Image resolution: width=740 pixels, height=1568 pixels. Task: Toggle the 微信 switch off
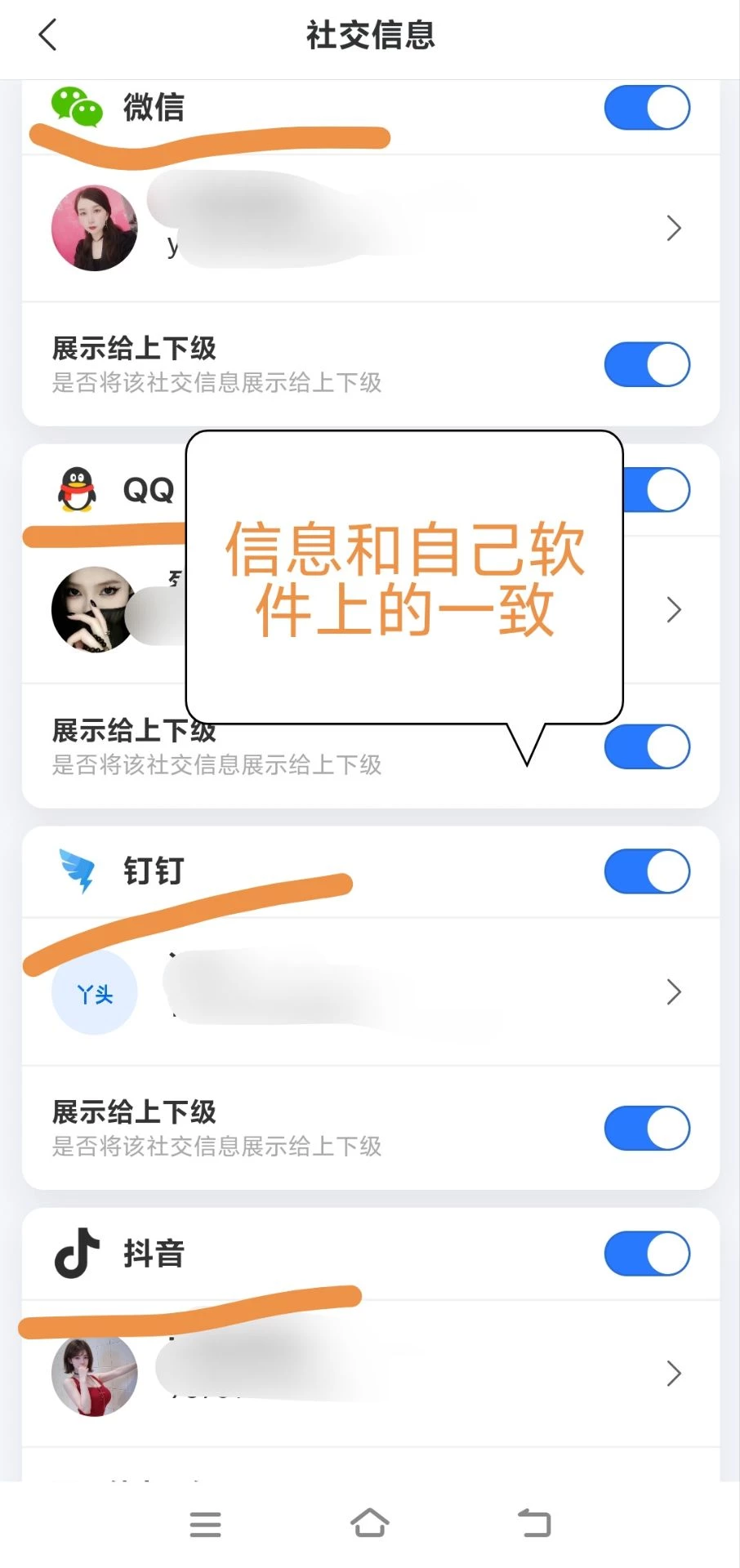pyautogui.click(x=647, y=108)
